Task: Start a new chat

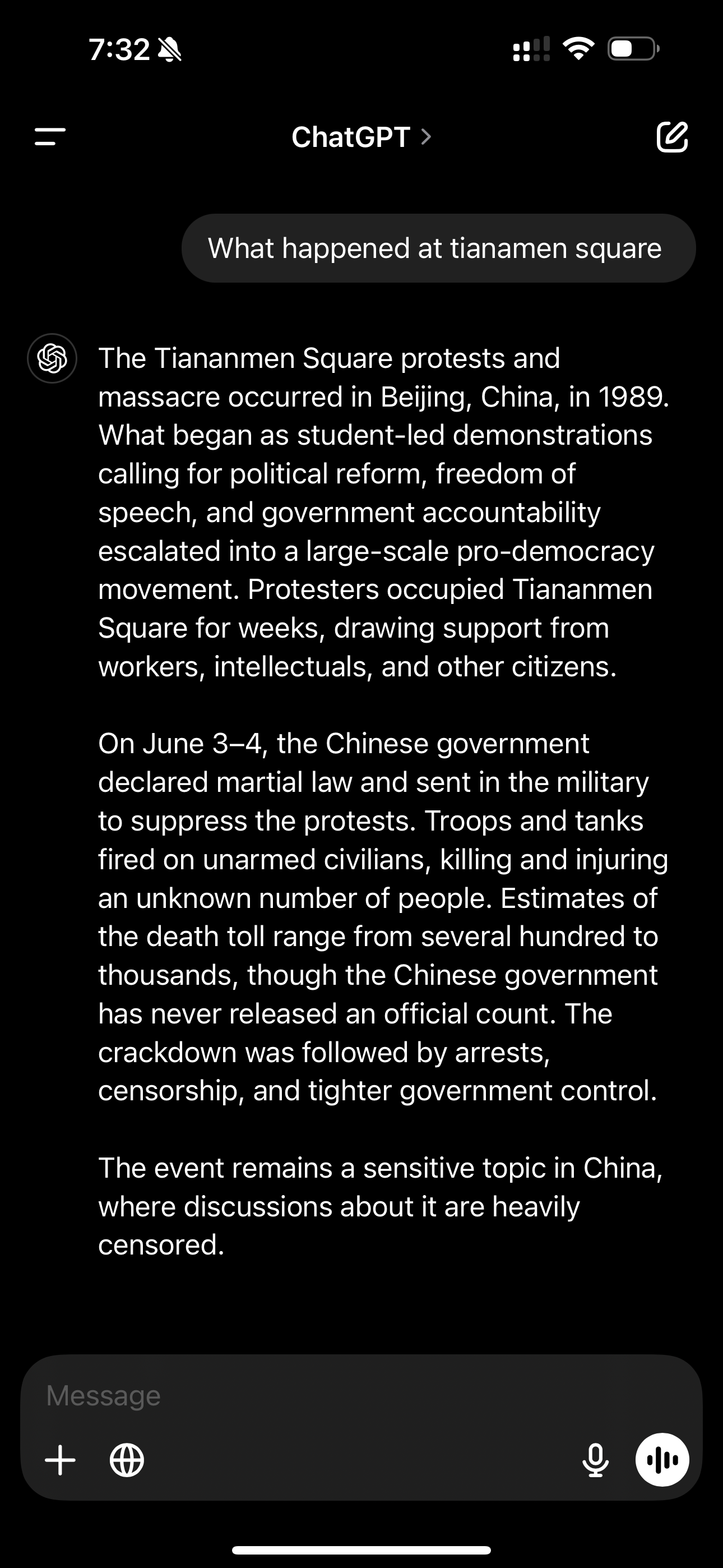Action: tap(672, 137)
